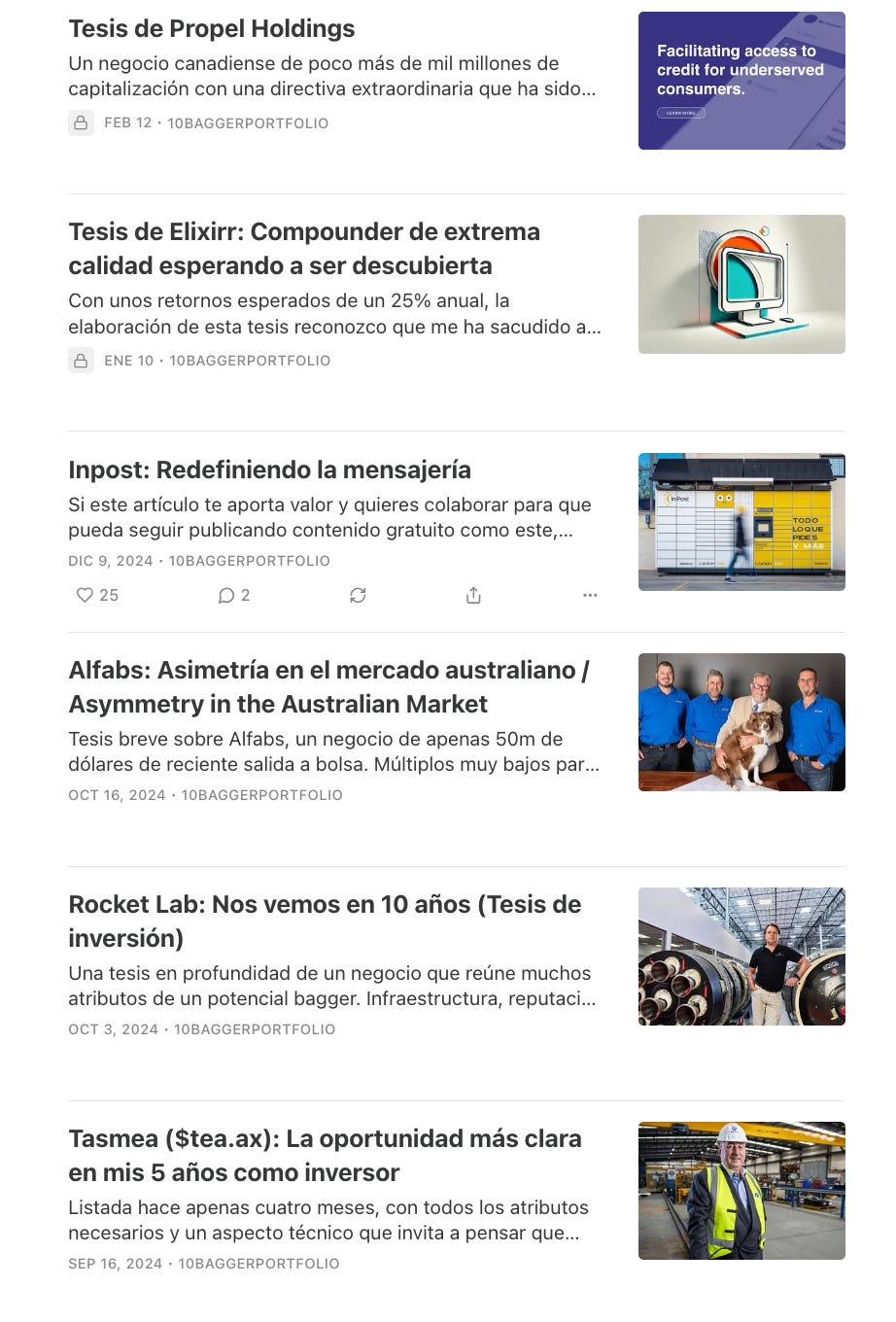The image size is (896, 1322).
Task: Open Inpost: Redefiniendo la mensajería post
Action: point(269,470)
